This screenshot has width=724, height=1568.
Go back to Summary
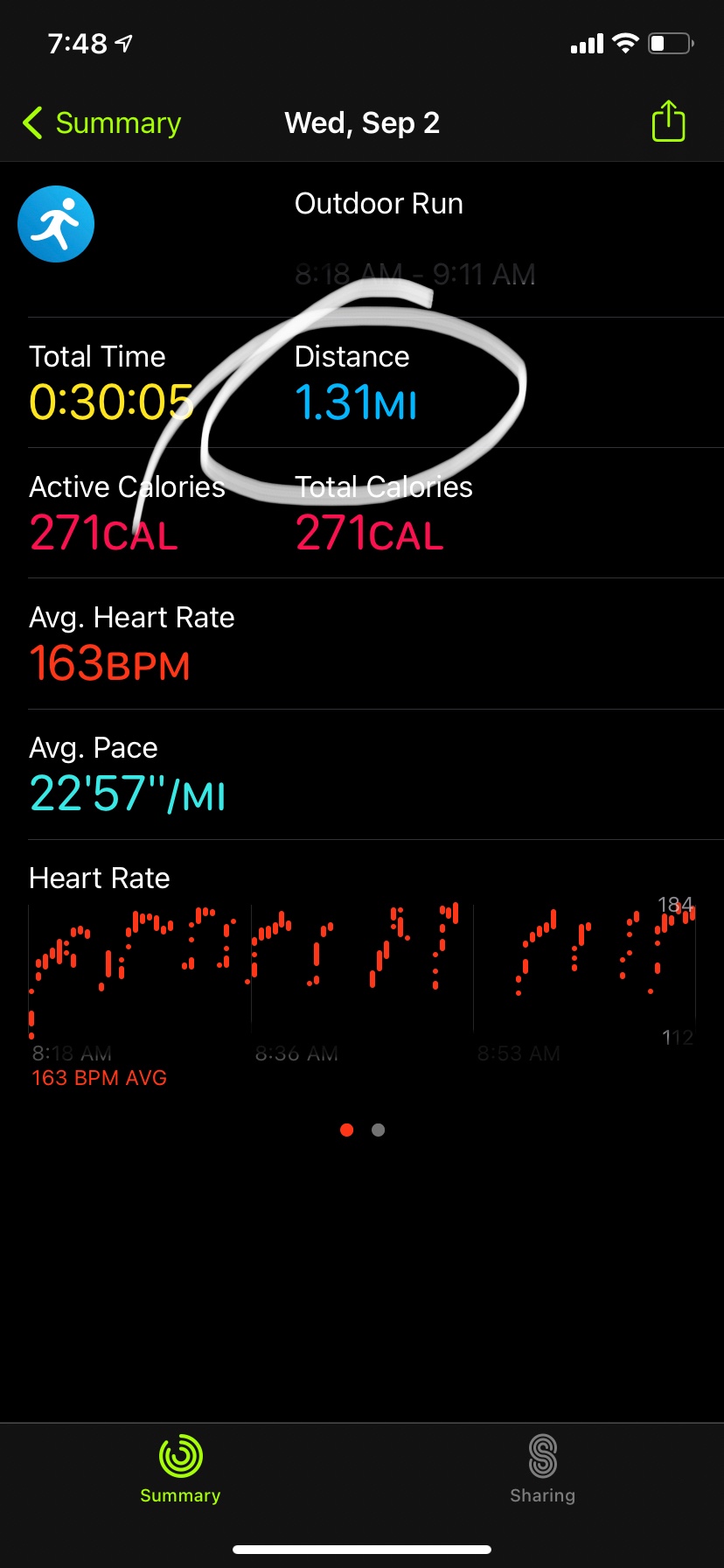[x=102, y=123]
